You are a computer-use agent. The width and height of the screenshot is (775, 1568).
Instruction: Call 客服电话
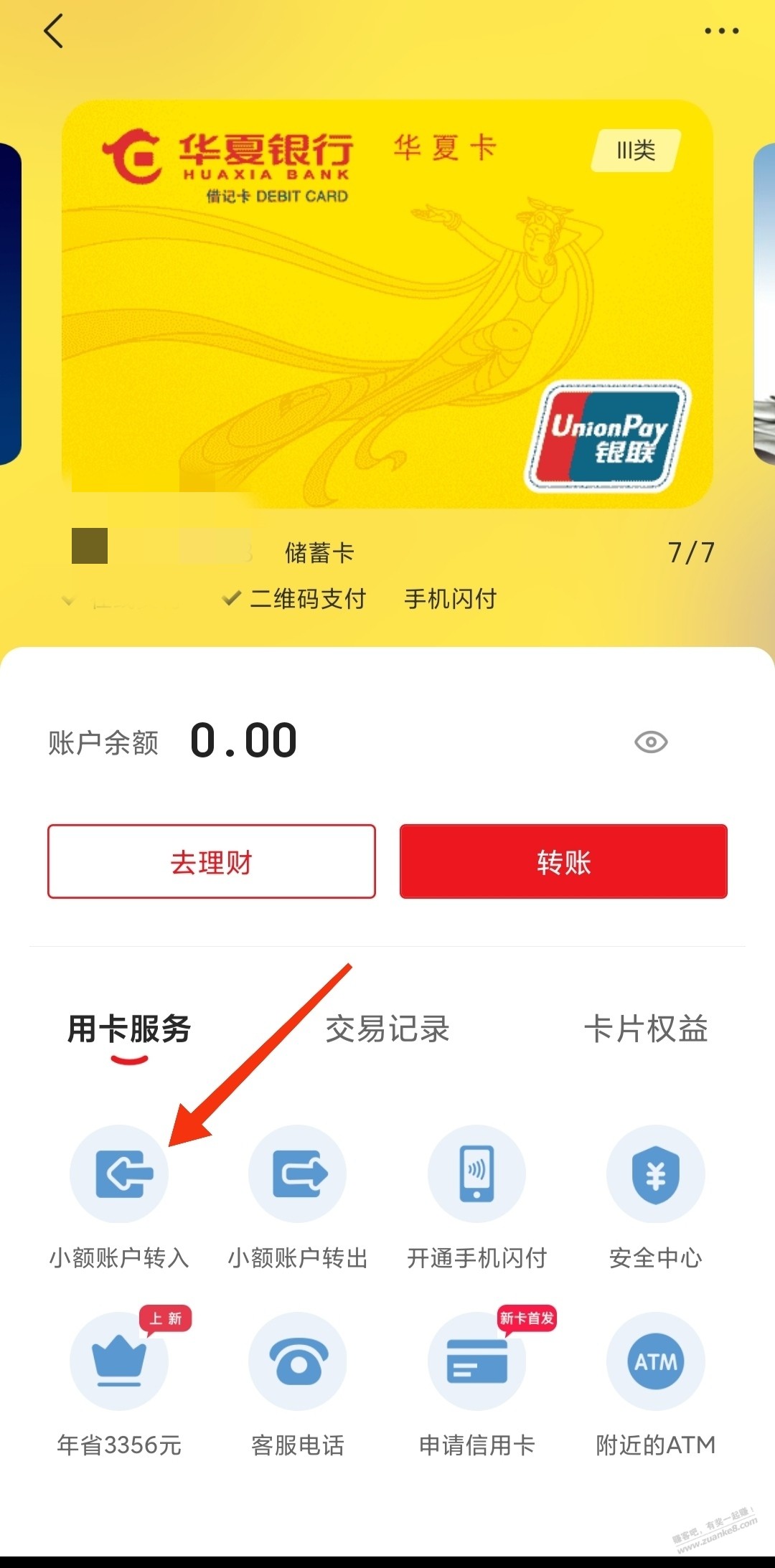point(298,1361)
